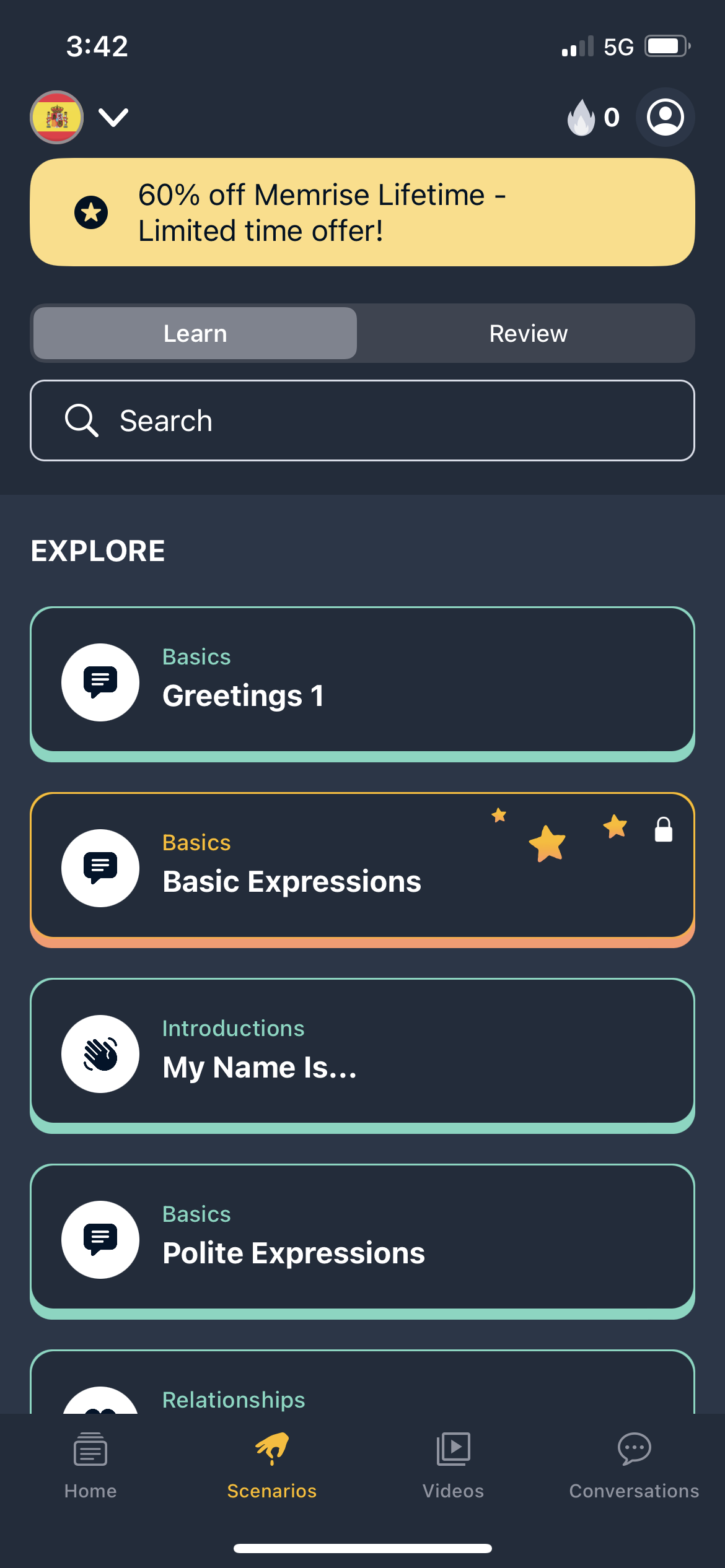Select the Basic Expressions scenario card
This screenshot has width=725, height=1568.
[x=362, y=867]
